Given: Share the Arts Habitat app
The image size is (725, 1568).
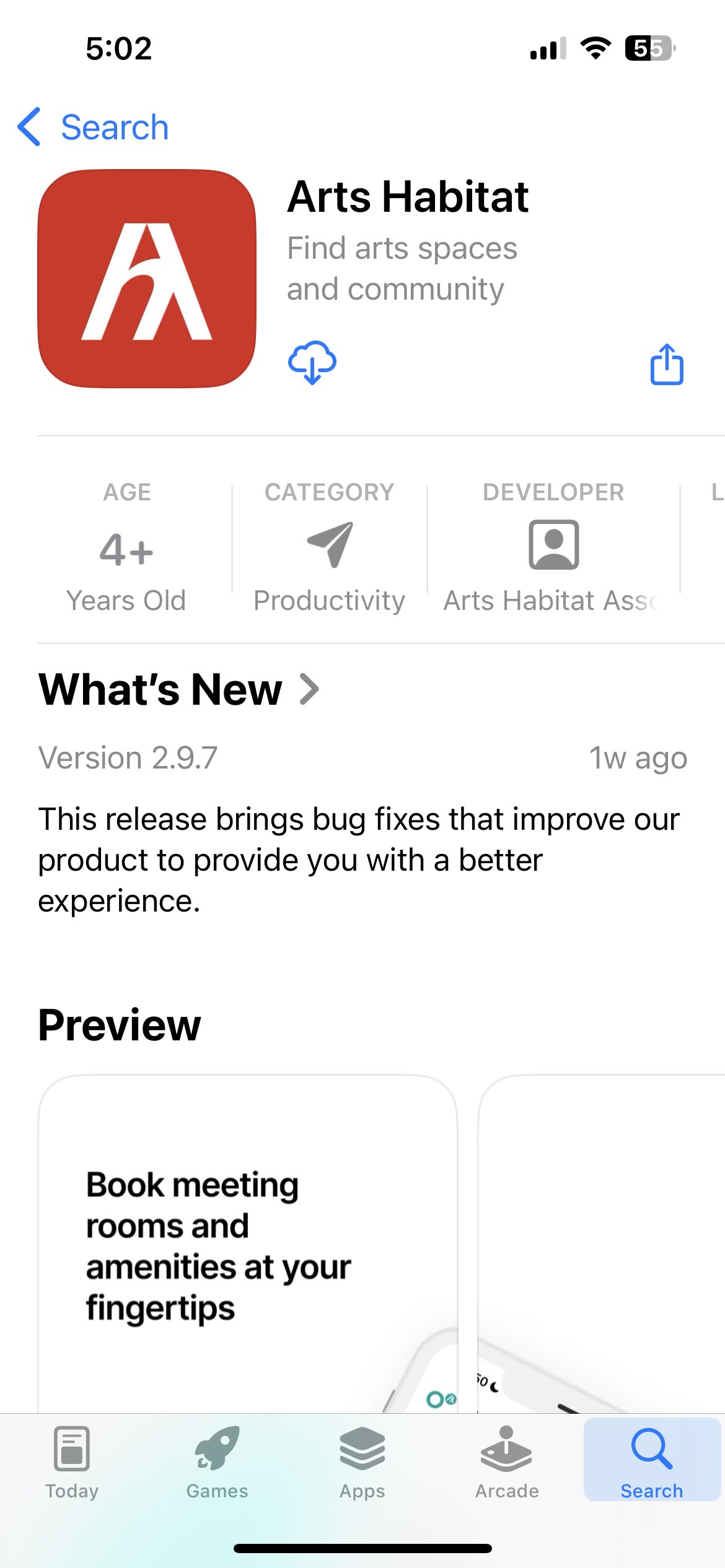Looking at the screenshot, I should [667, 365].
